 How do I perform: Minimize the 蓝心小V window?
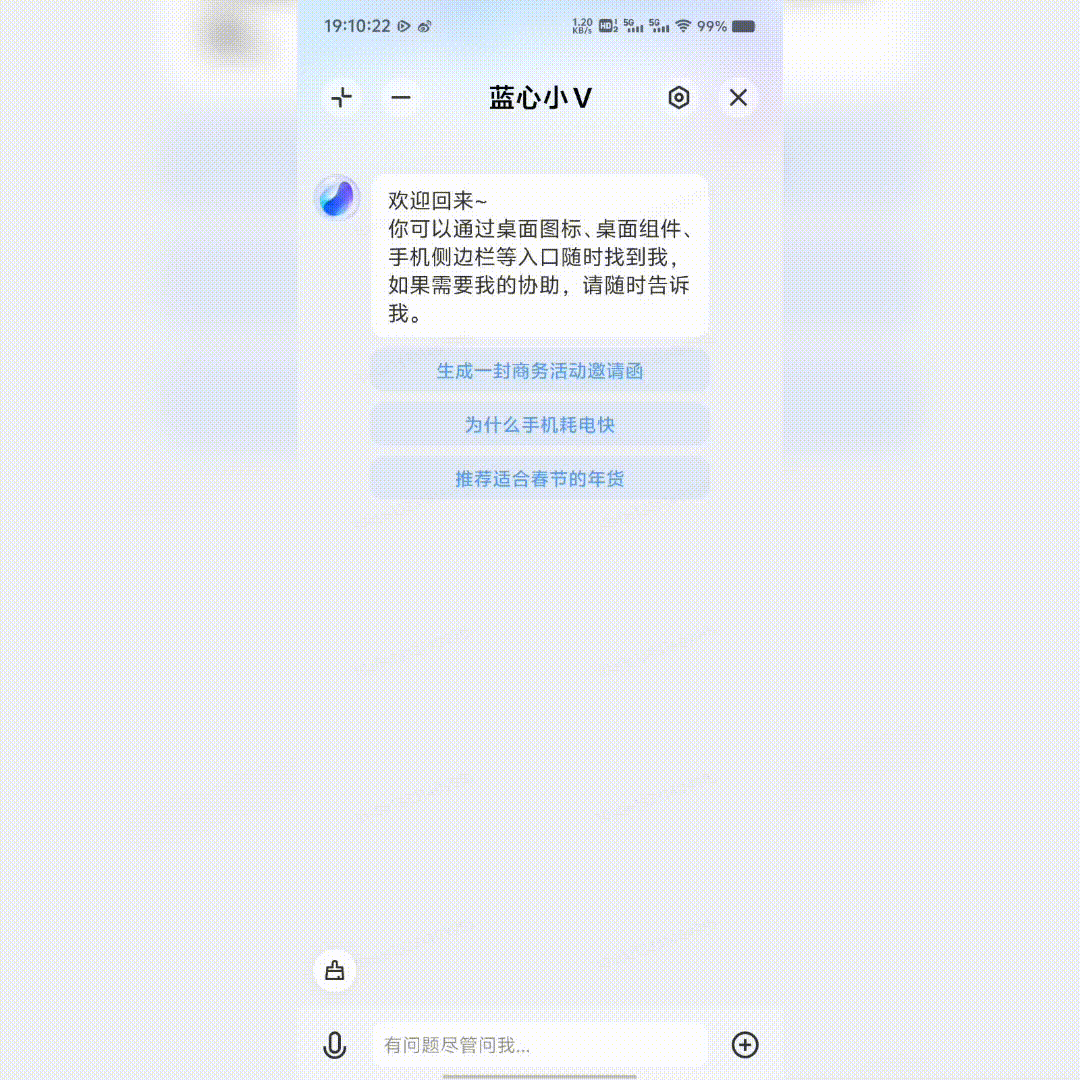(401, 98)
